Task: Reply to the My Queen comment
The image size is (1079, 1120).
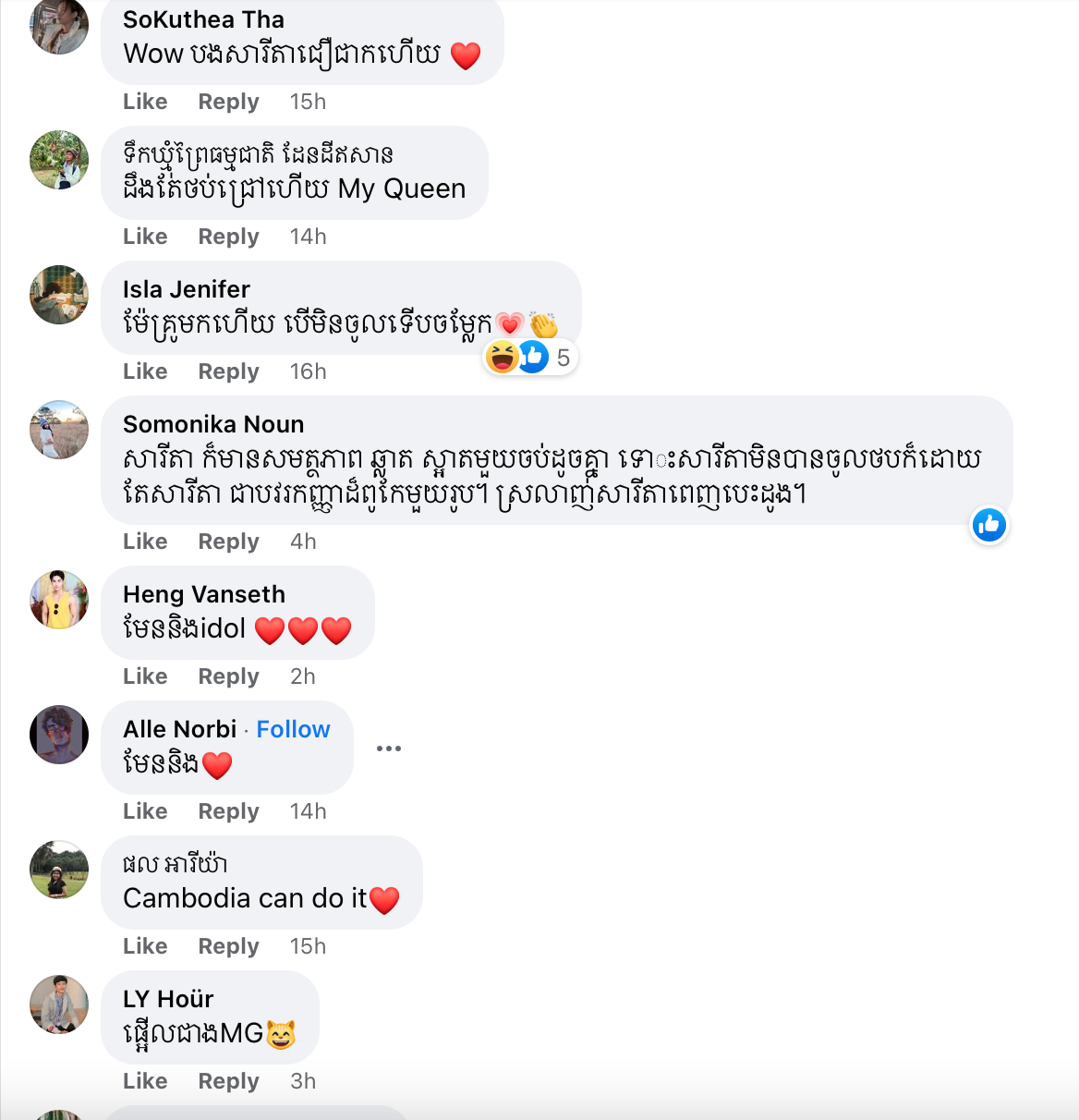Action: 228,237
